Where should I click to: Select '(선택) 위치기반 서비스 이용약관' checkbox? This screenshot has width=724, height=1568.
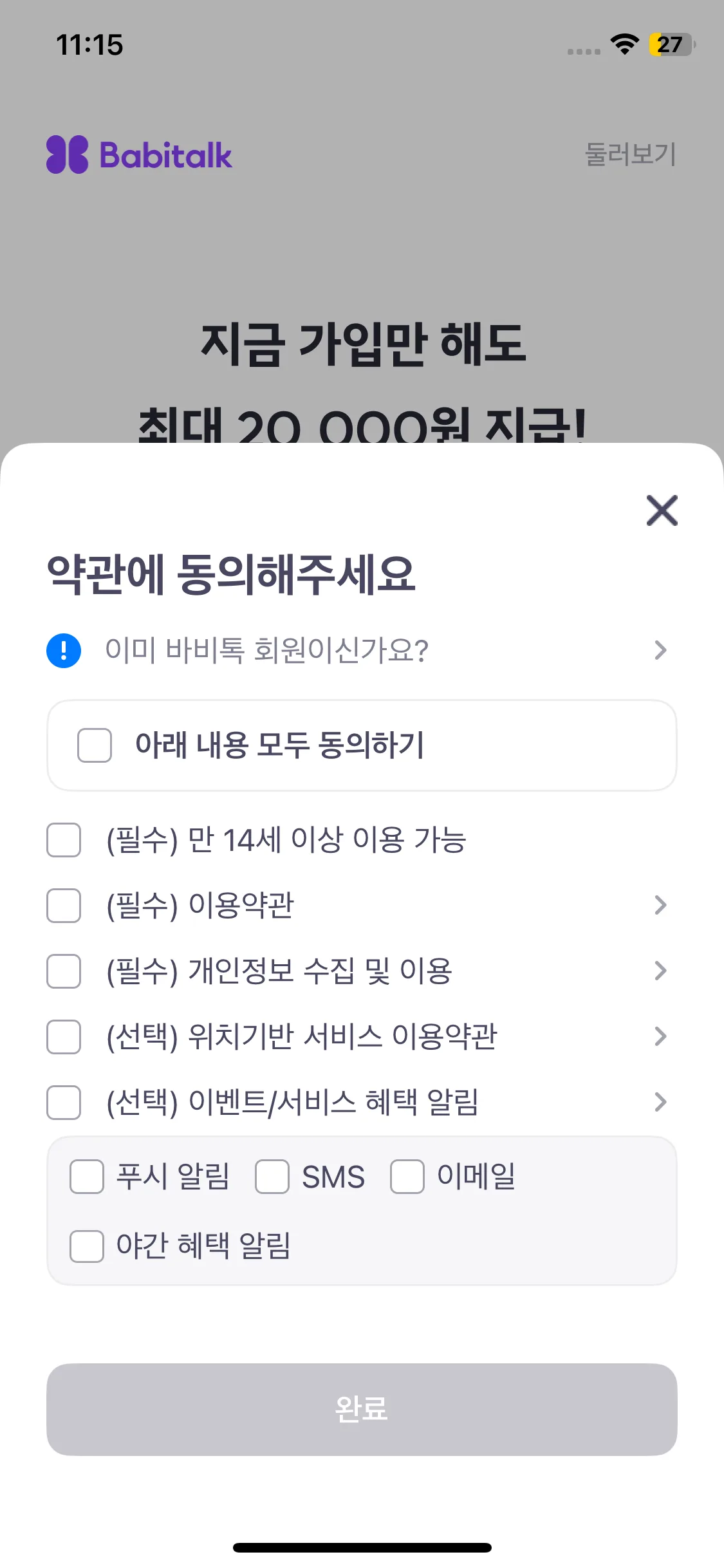tap(64, 1037)
